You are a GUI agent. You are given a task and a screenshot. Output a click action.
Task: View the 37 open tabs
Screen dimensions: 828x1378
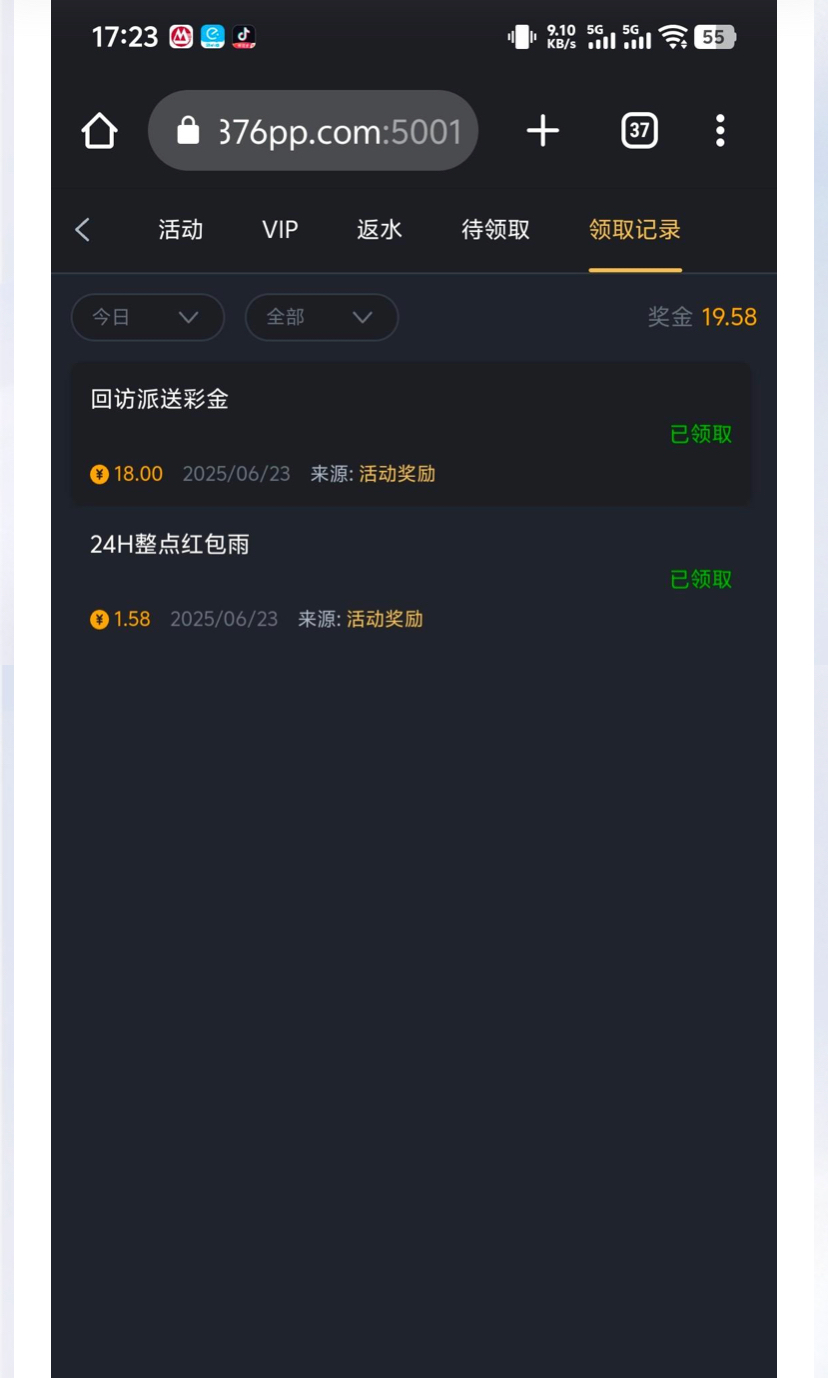click(640, 131)
